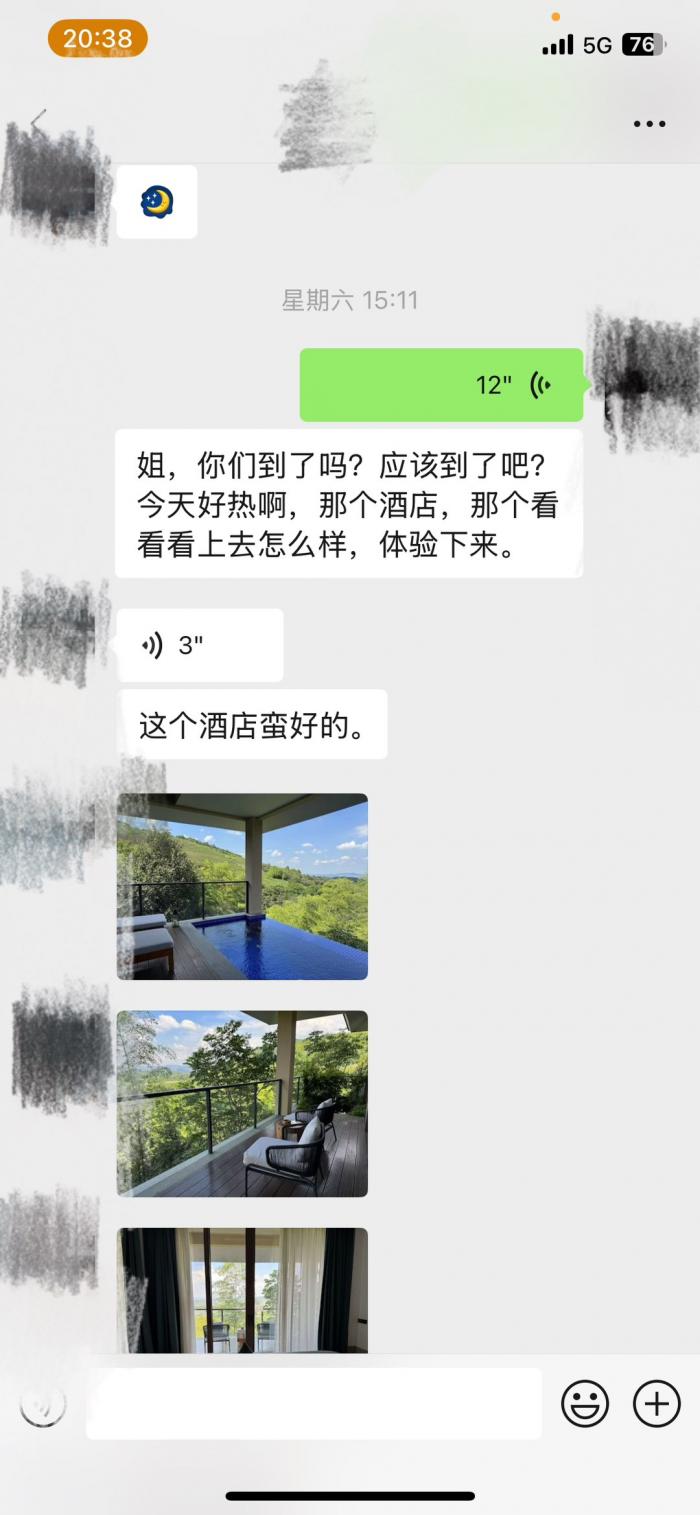Screen dimensions: 700x1515
Task: Open the chat's more options menu
Action: [x=649, y=124]
